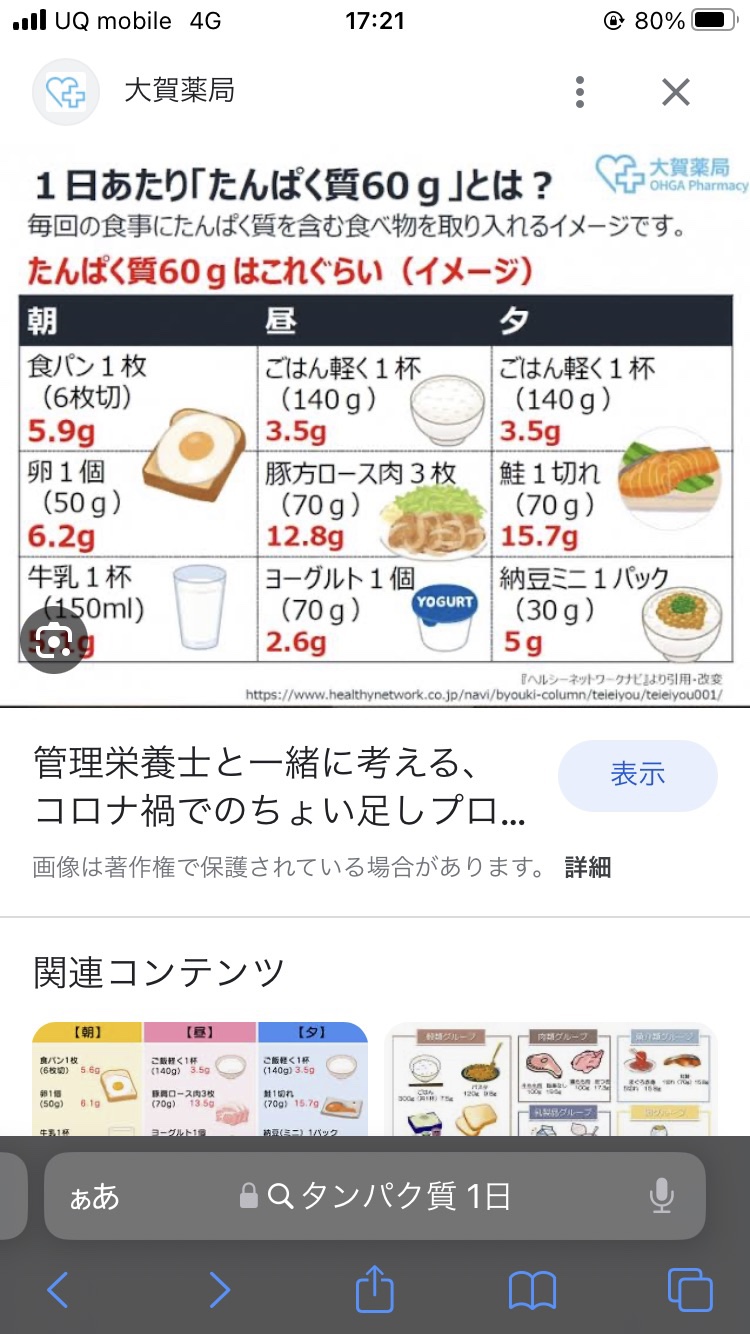Go forward to the next page
Viewport: 750px width, 1334px height.
click(x=219, y=1290)
